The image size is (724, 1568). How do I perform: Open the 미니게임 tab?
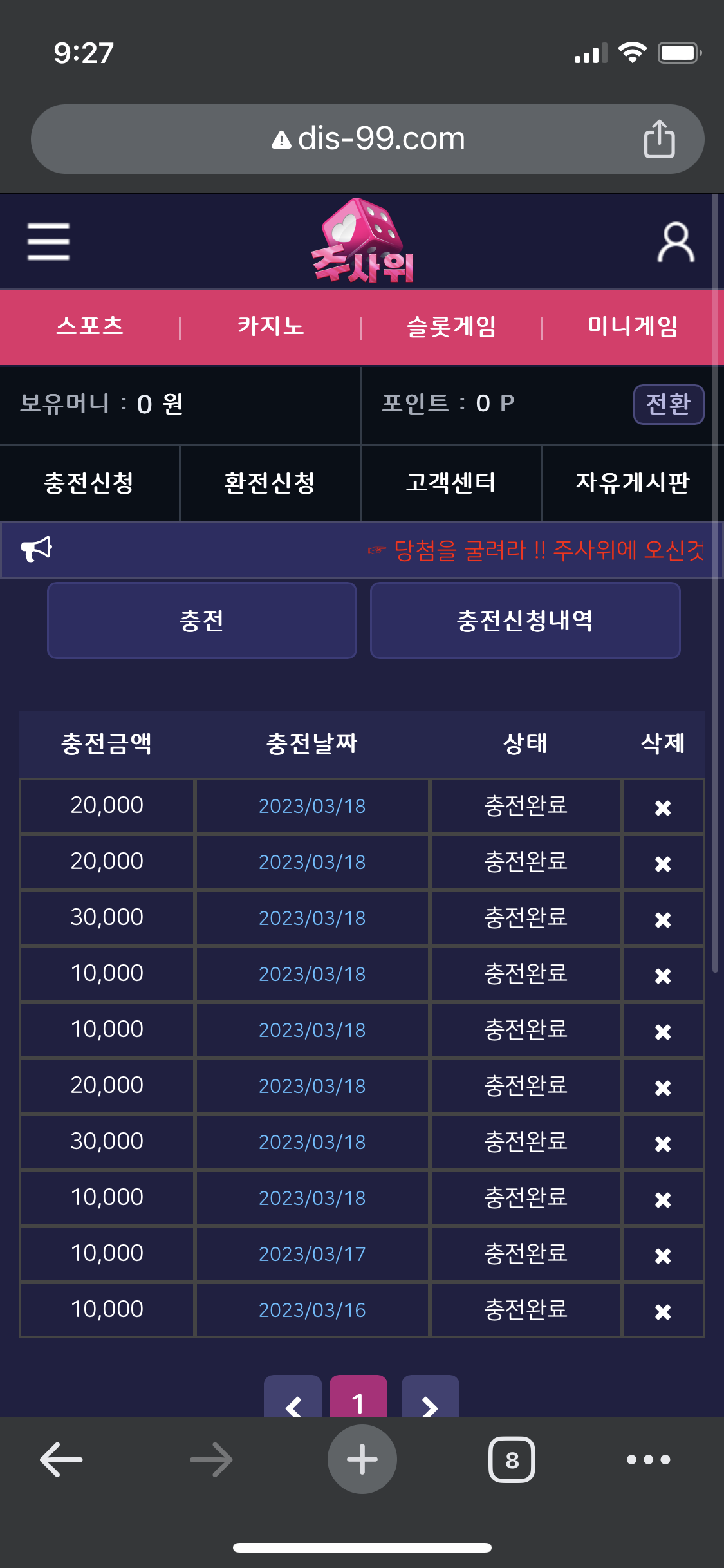pos(633,326)
